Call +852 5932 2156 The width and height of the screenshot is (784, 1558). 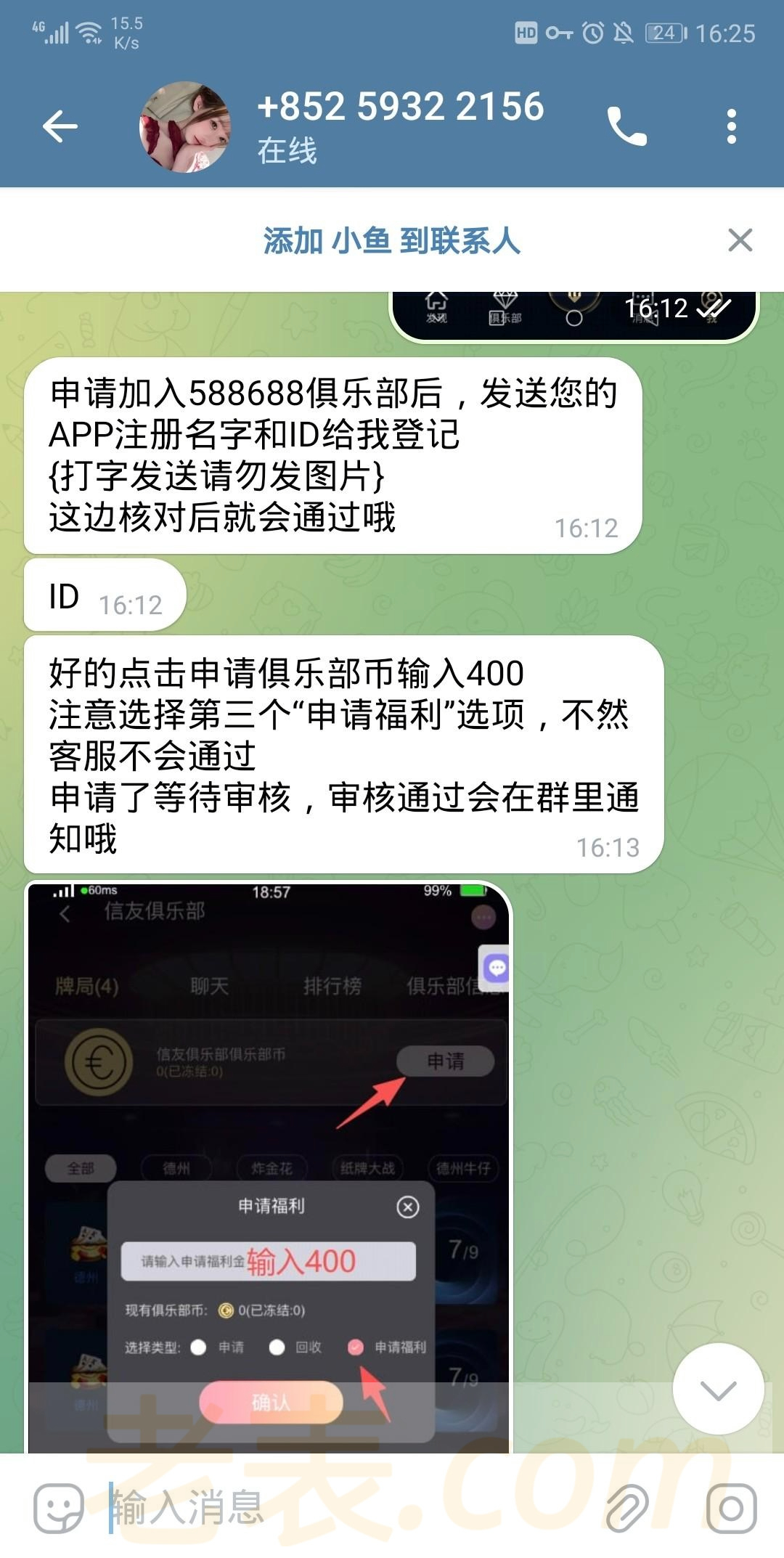pos(626,127)
